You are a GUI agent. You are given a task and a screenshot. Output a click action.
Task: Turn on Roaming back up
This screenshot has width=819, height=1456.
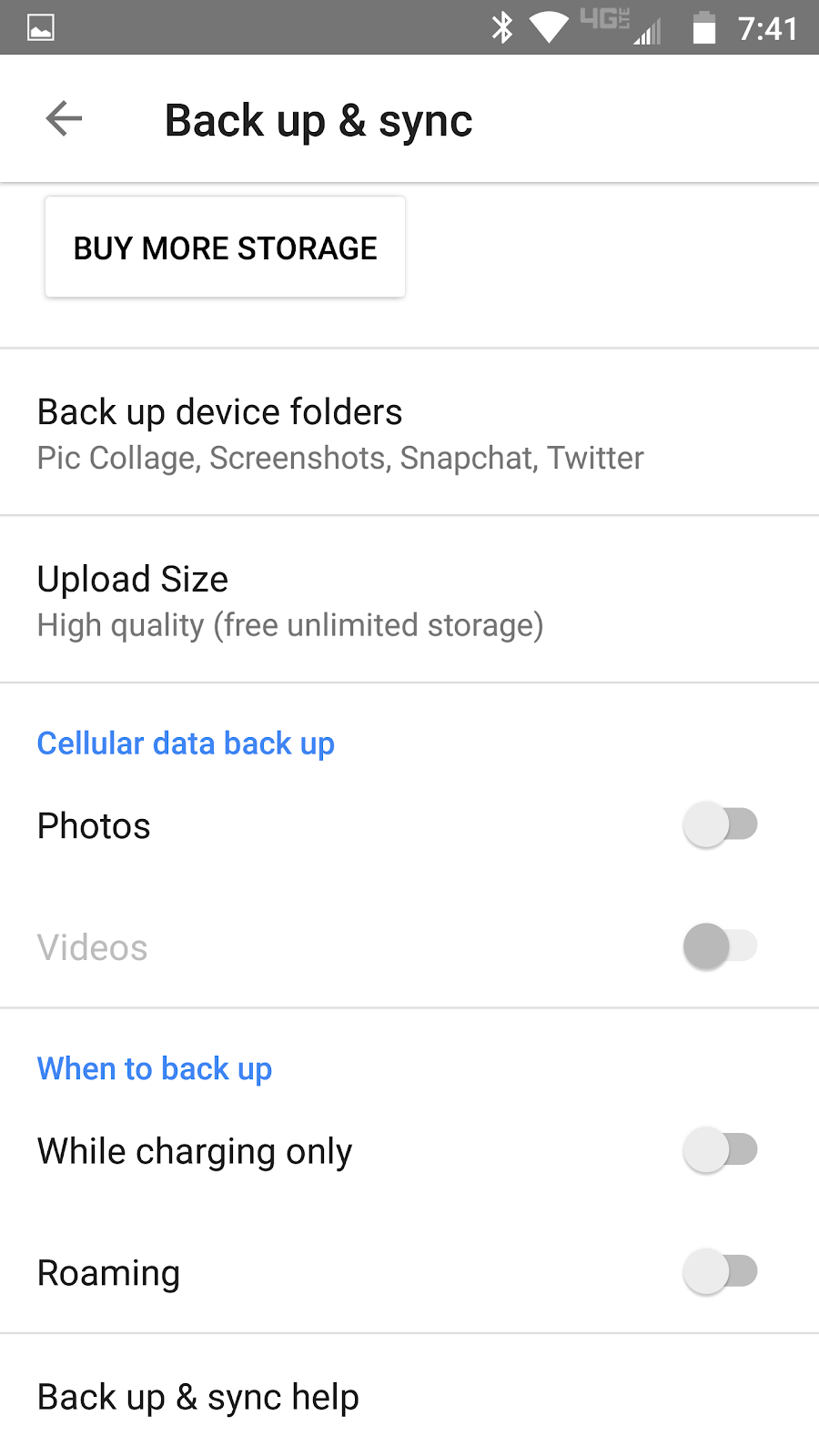coord(719,1272)
